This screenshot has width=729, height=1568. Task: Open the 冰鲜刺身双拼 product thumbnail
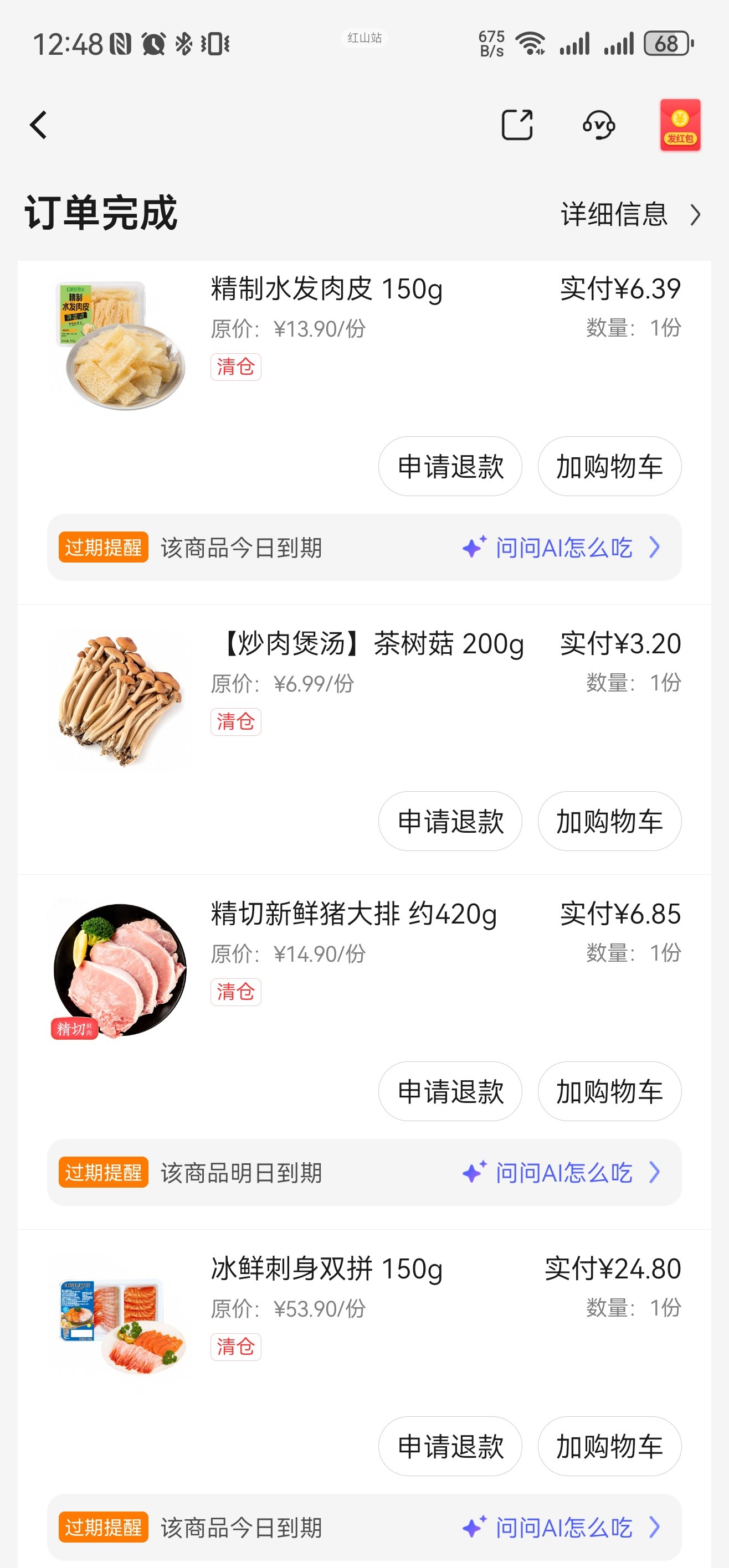pyautogui.click(x=121, y=1325)
